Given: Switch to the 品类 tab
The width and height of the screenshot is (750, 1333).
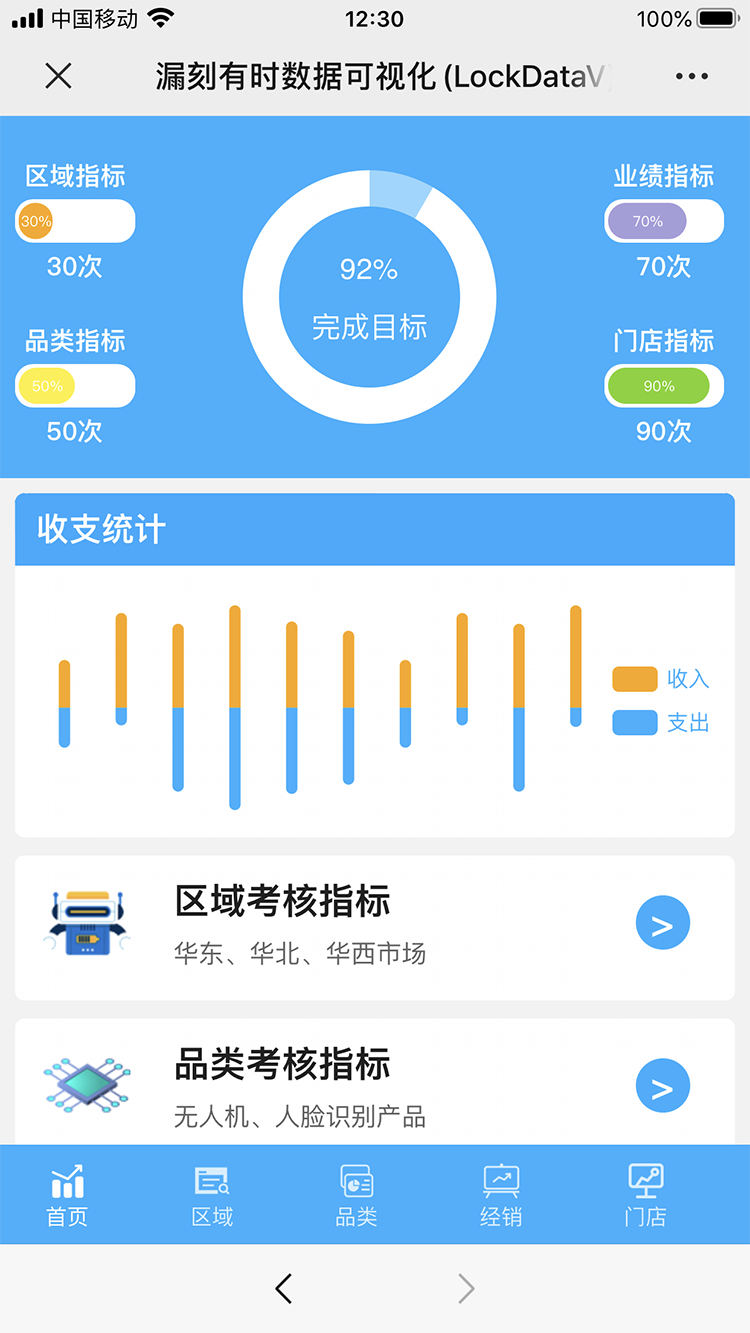Looking at the screenshot, I should 356,1195.
